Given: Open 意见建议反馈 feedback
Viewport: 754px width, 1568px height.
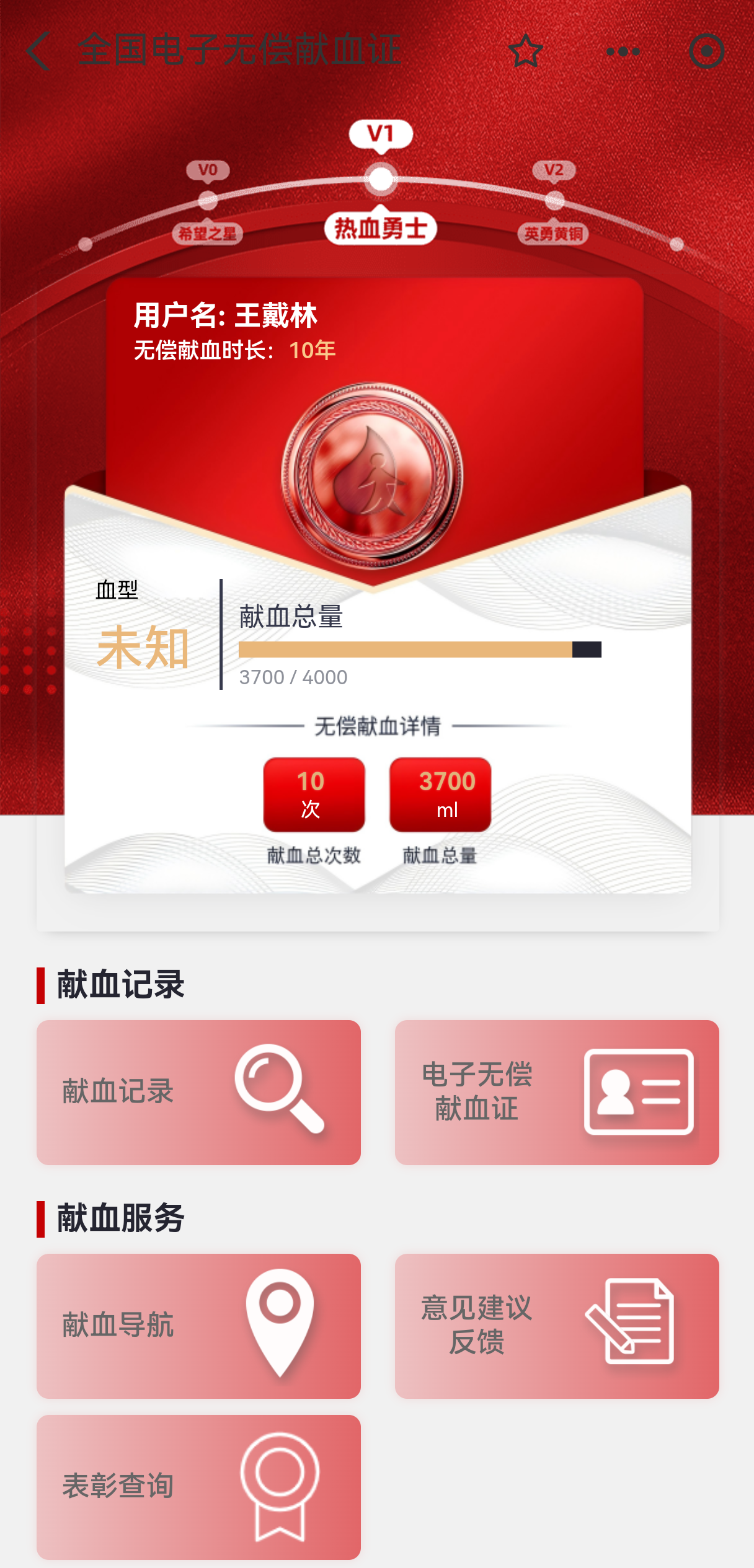Looking at the screenshot, I should pos(556,1326).
